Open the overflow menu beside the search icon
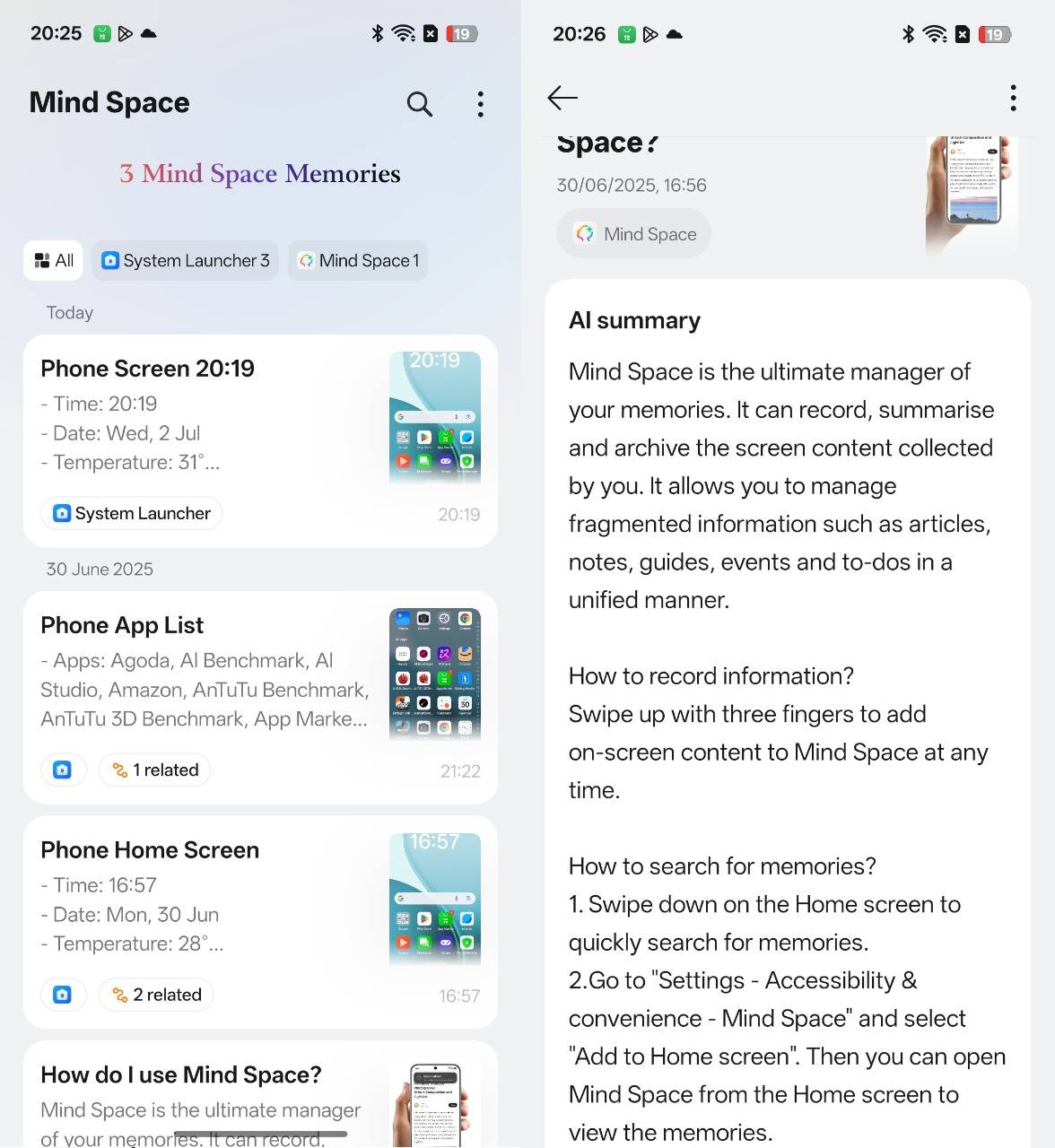 [x=481, y=104]
